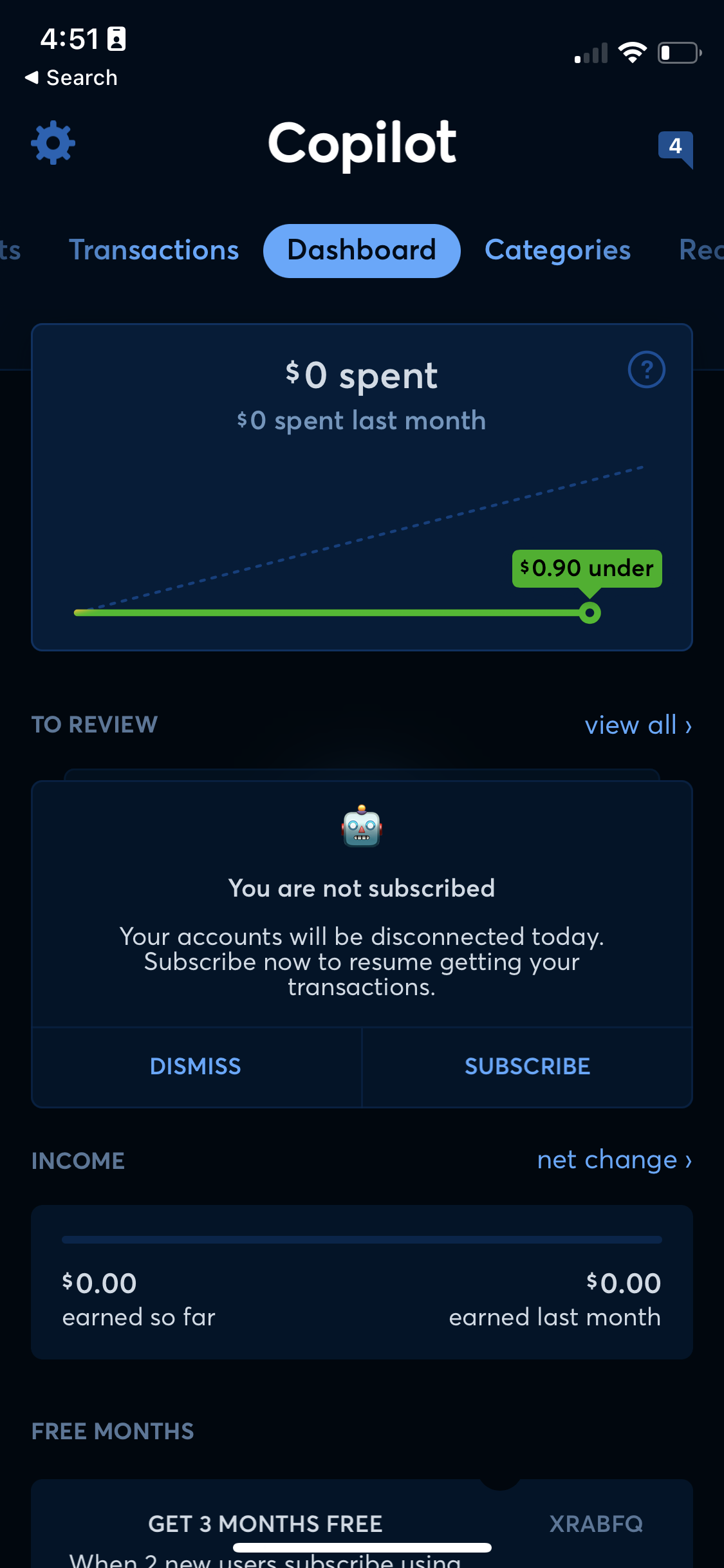View all items to review
The image size is (724, 1568).
click(x=638, y=725)
